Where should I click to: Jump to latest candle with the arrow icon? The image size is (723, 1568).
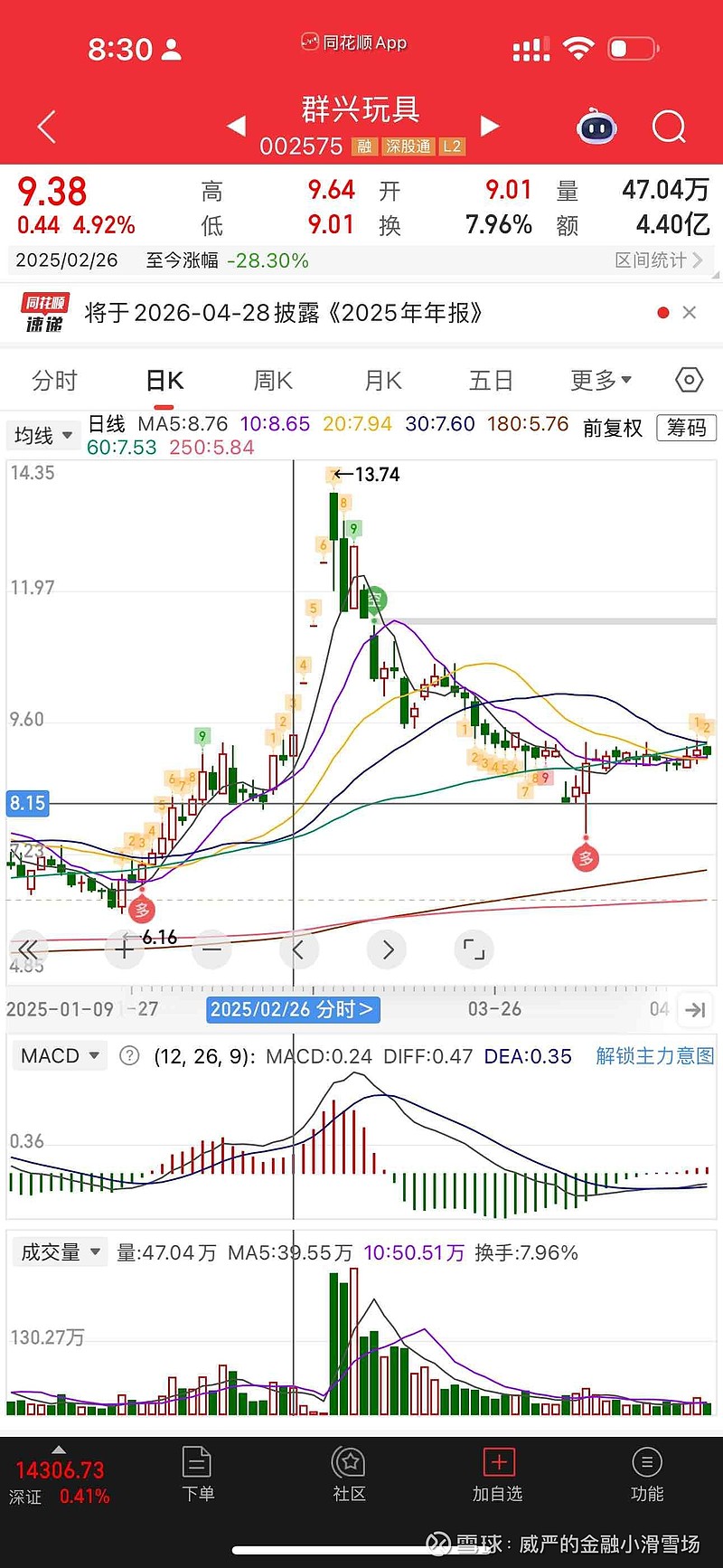tap(694, 1010)
